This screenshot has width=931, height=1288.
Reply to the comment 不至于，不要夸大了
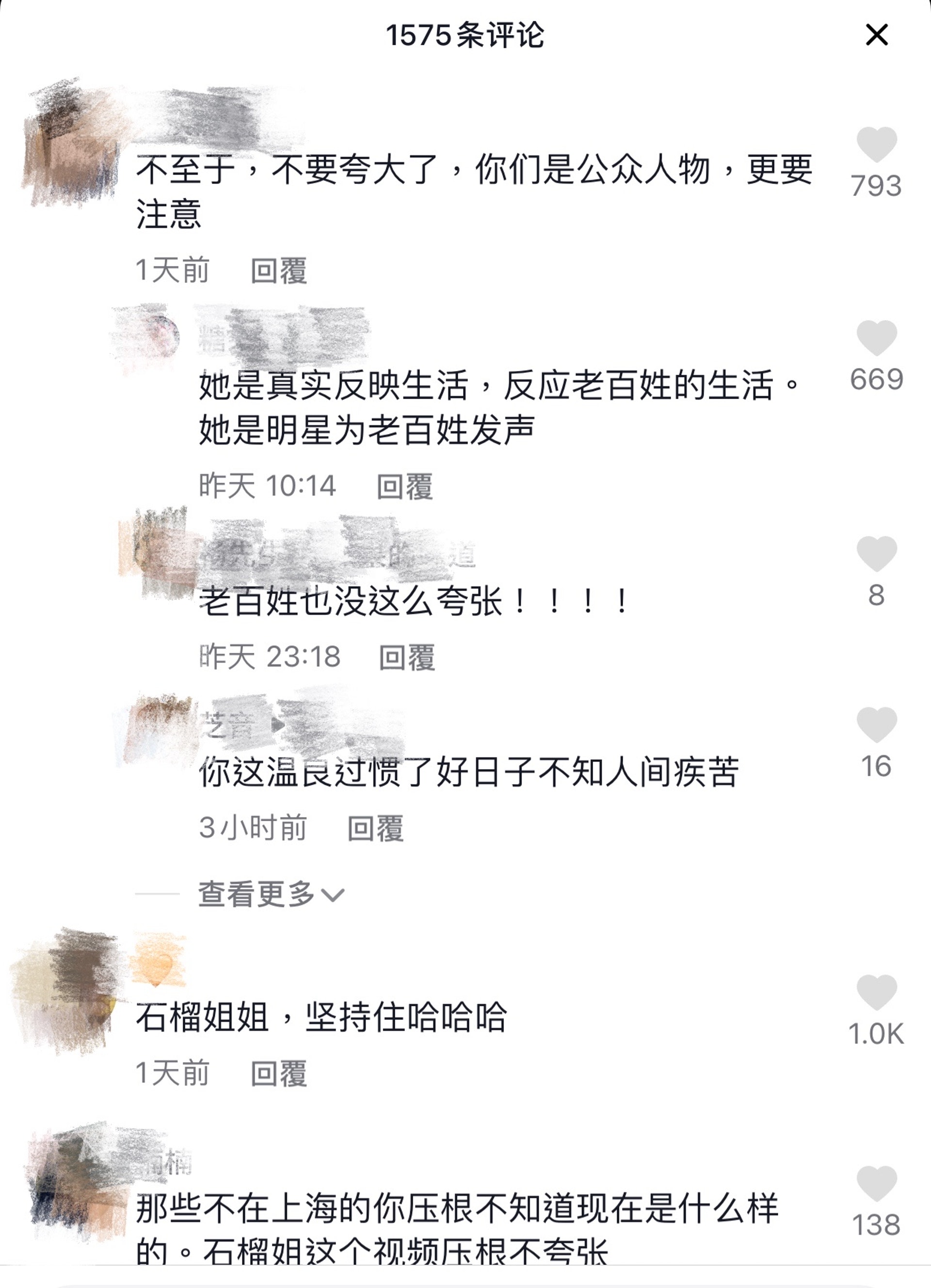click(x=279, y=271)
